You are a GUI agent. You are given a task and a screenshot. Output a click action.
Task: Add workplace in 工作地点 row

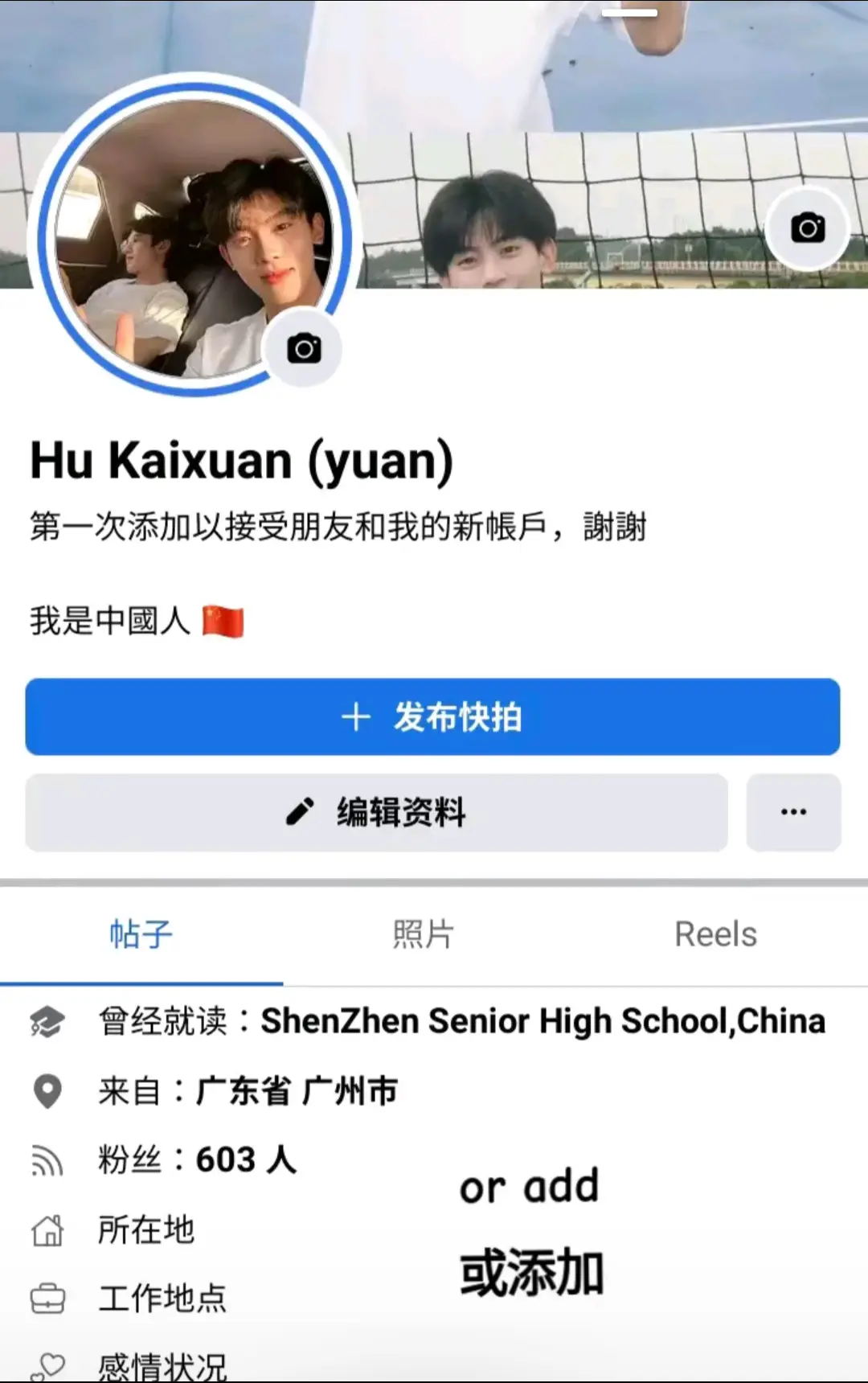click(x=162, y=1299)
